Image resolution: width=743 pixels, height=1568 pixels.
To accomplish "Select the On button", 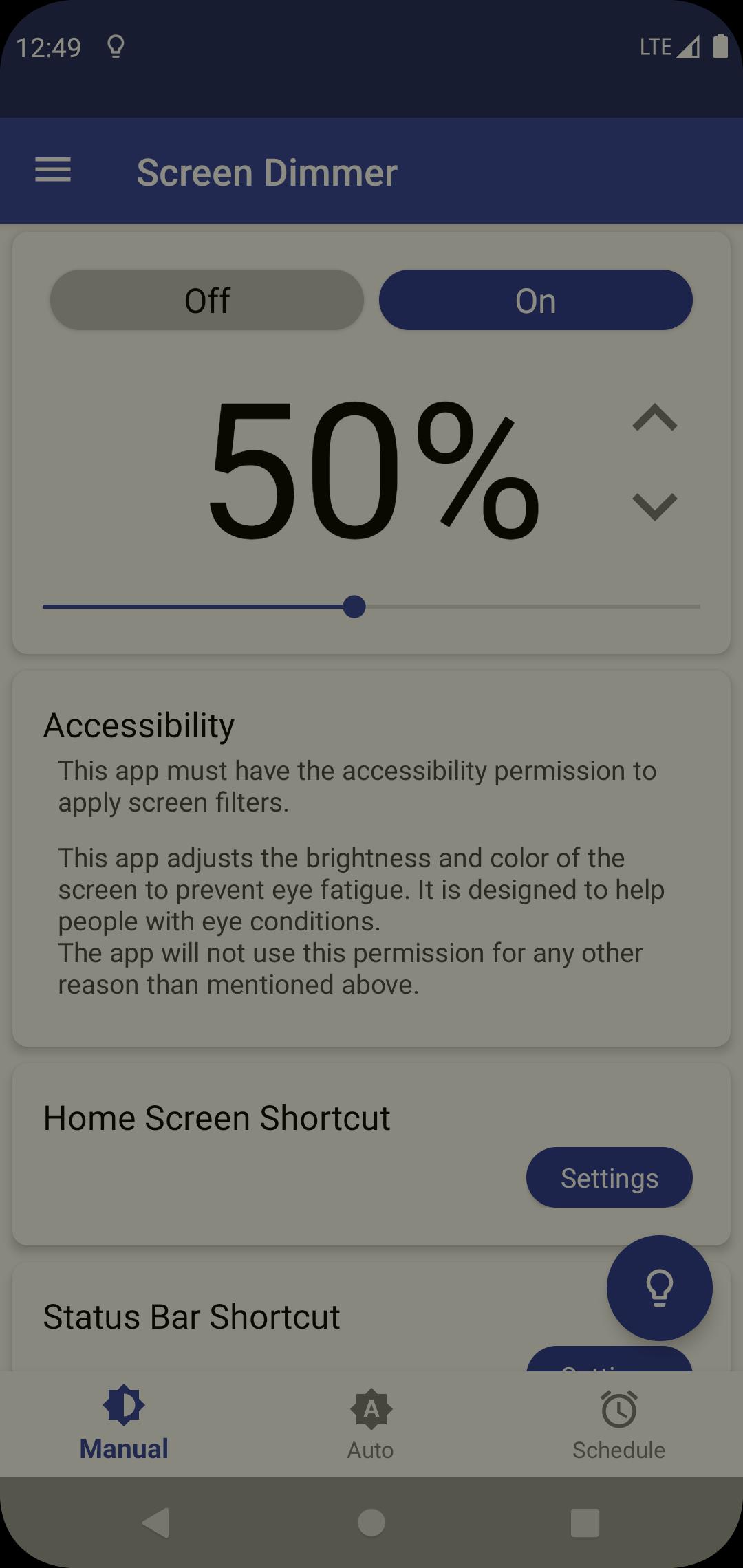I will (x=535, y=300).
